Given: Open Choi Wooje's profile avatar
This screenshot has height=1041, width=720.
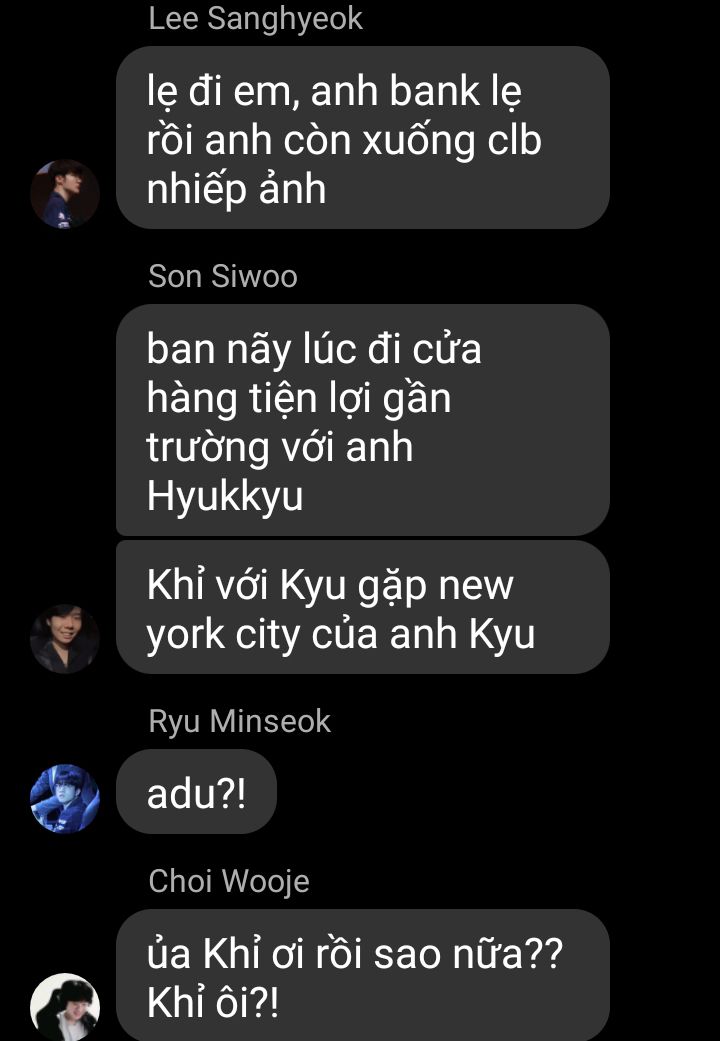Looking at the screenshot, I should [65, 1006].
